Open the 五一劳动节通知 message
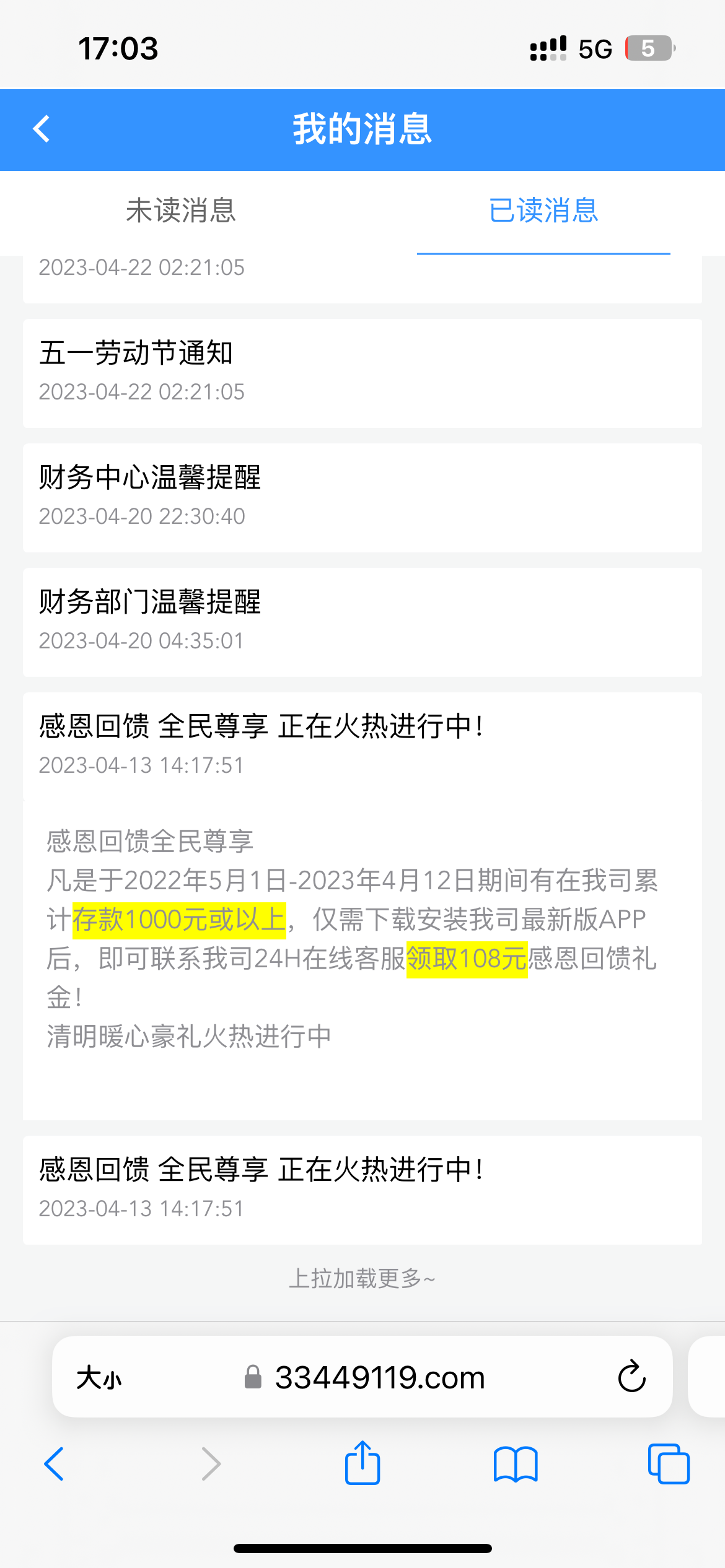This screenshot has width=725, height=1568. [x=362, y=370]
